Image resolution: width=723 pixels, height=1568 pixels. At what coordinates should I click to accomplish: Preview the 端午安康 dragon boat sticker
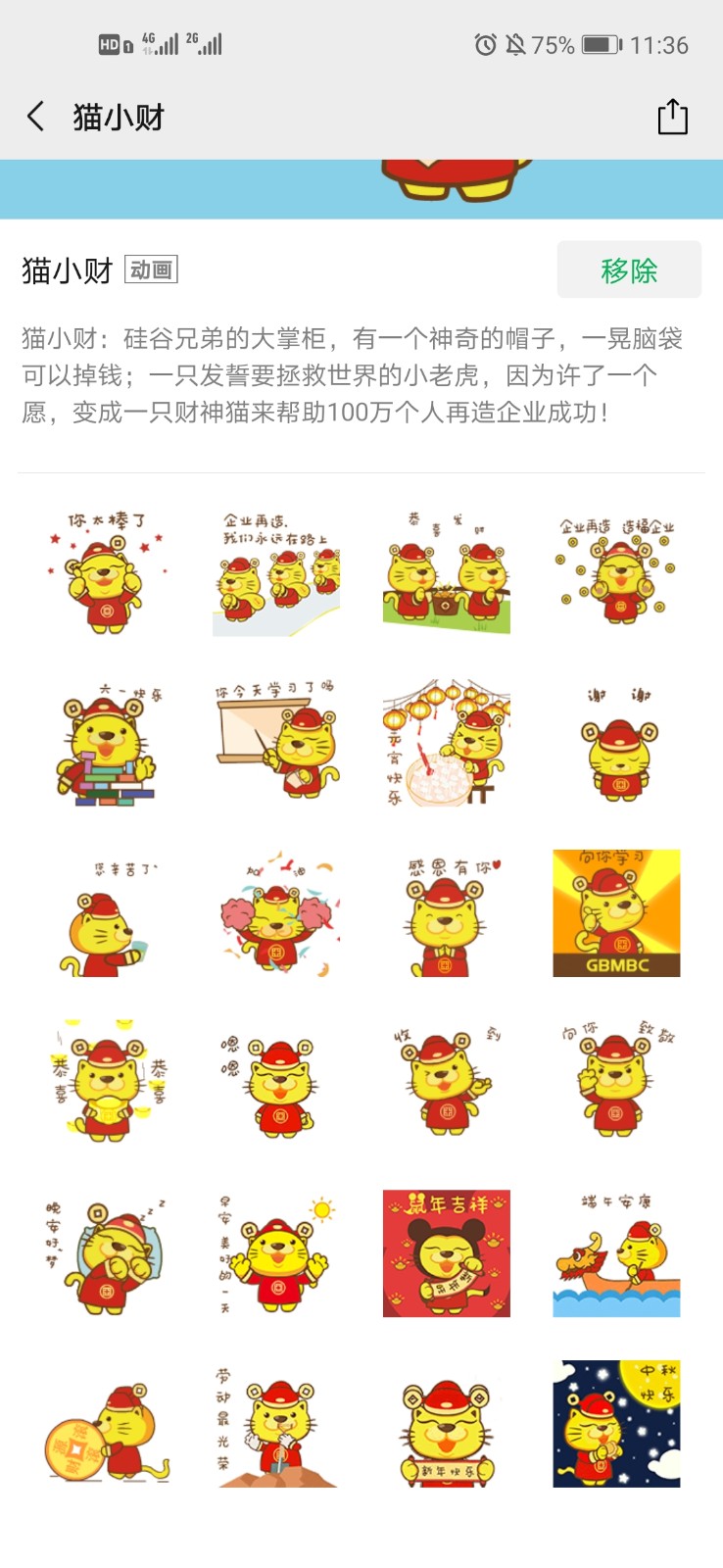point(617,1253)
